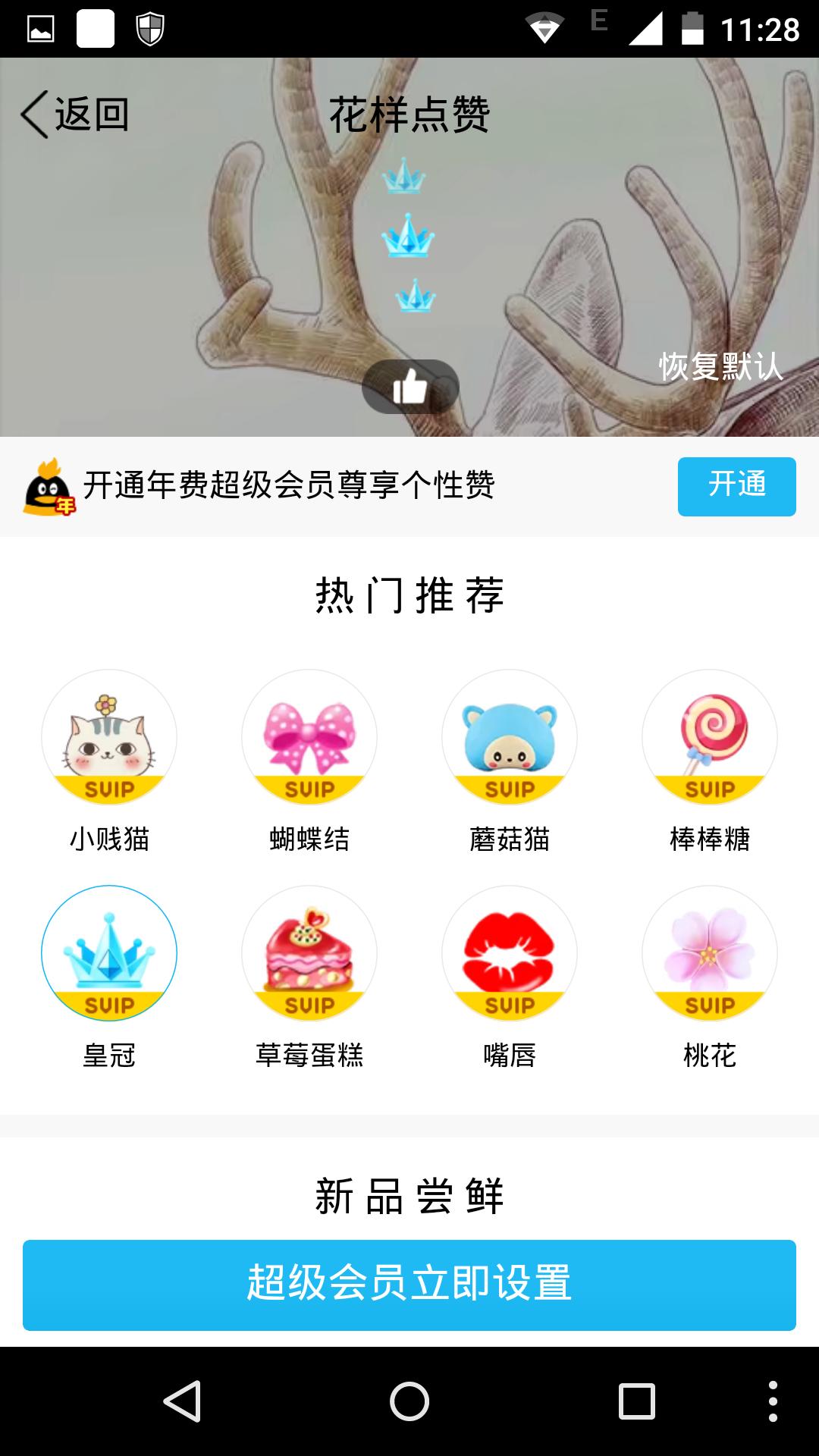Screen dimensions: 819x1456
Task: Pick the 桃花 peach blossom style
Action: [x=709, y=954]
